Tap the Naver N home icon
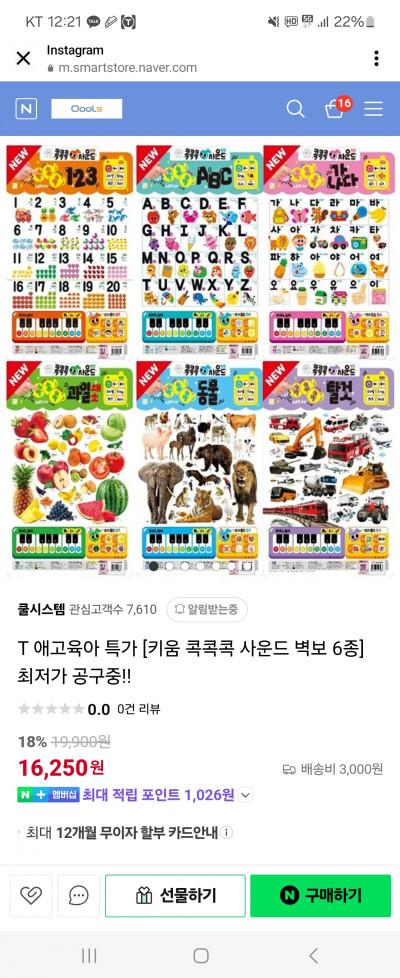 26,109
